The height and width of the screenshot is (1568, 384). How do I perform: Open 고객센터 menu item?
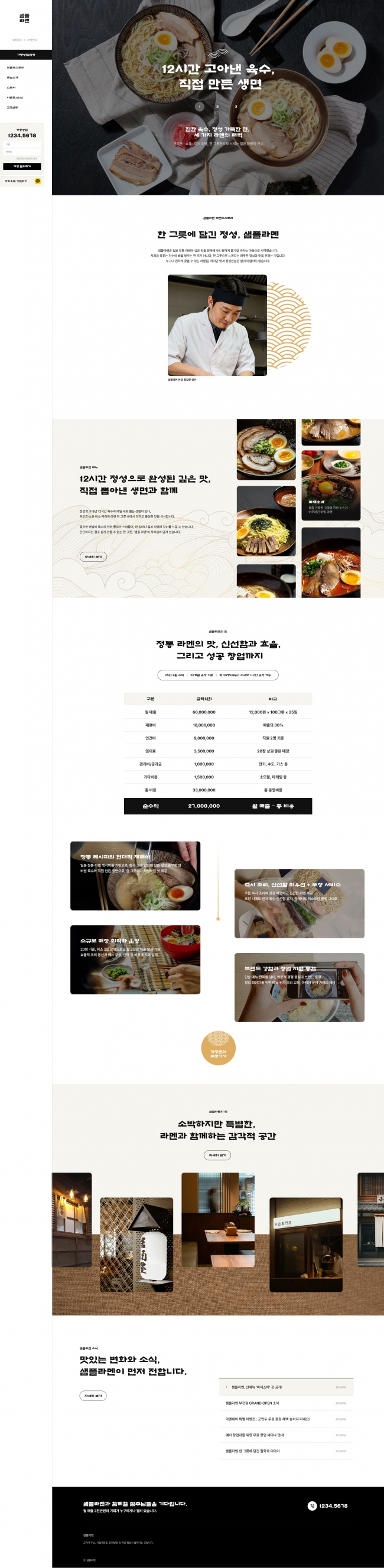click(13, 107)
